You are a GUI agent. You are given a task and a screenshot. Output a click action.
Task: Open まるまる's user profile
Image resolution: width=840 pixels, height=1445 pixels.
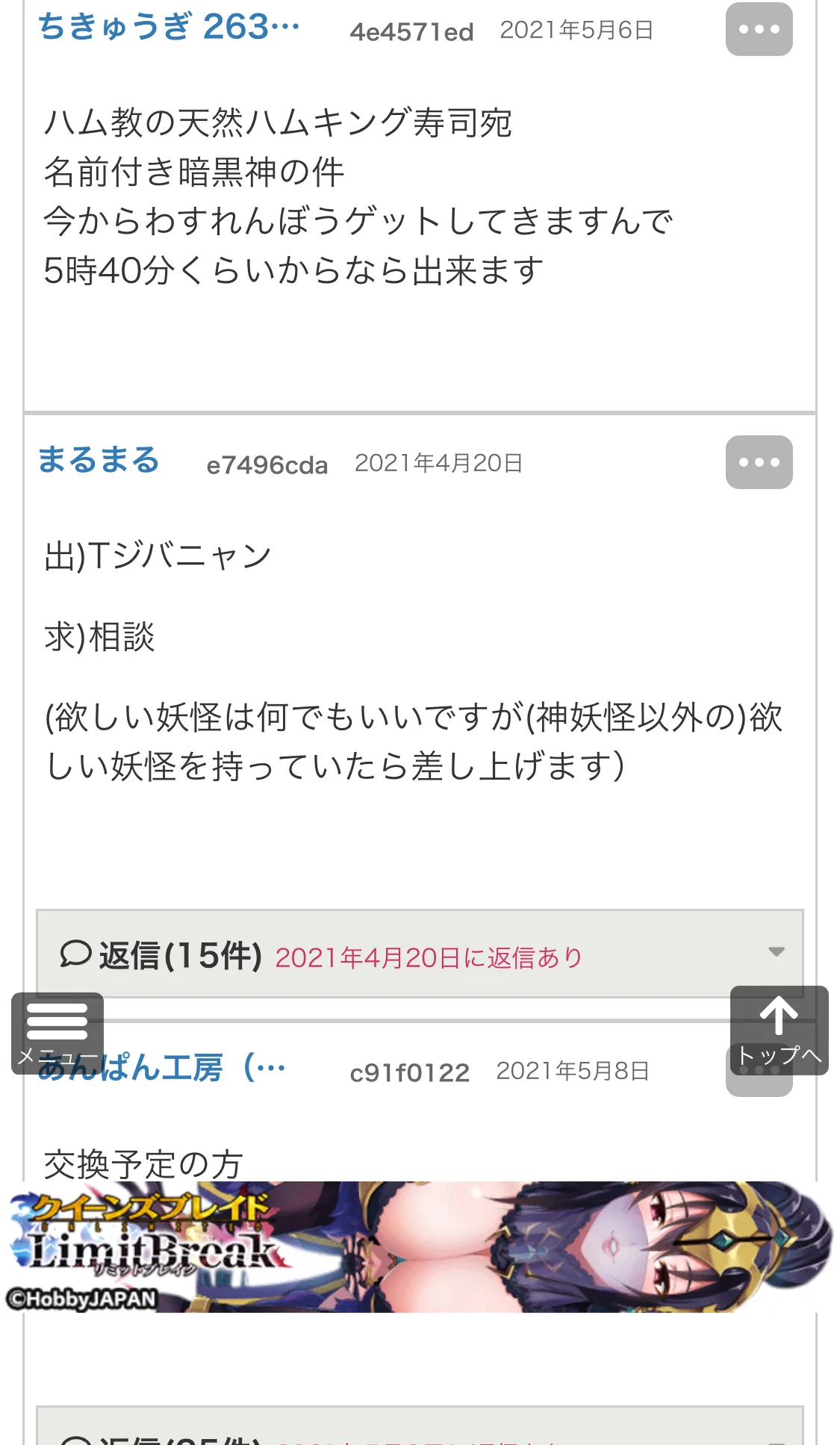pos(99,460)
